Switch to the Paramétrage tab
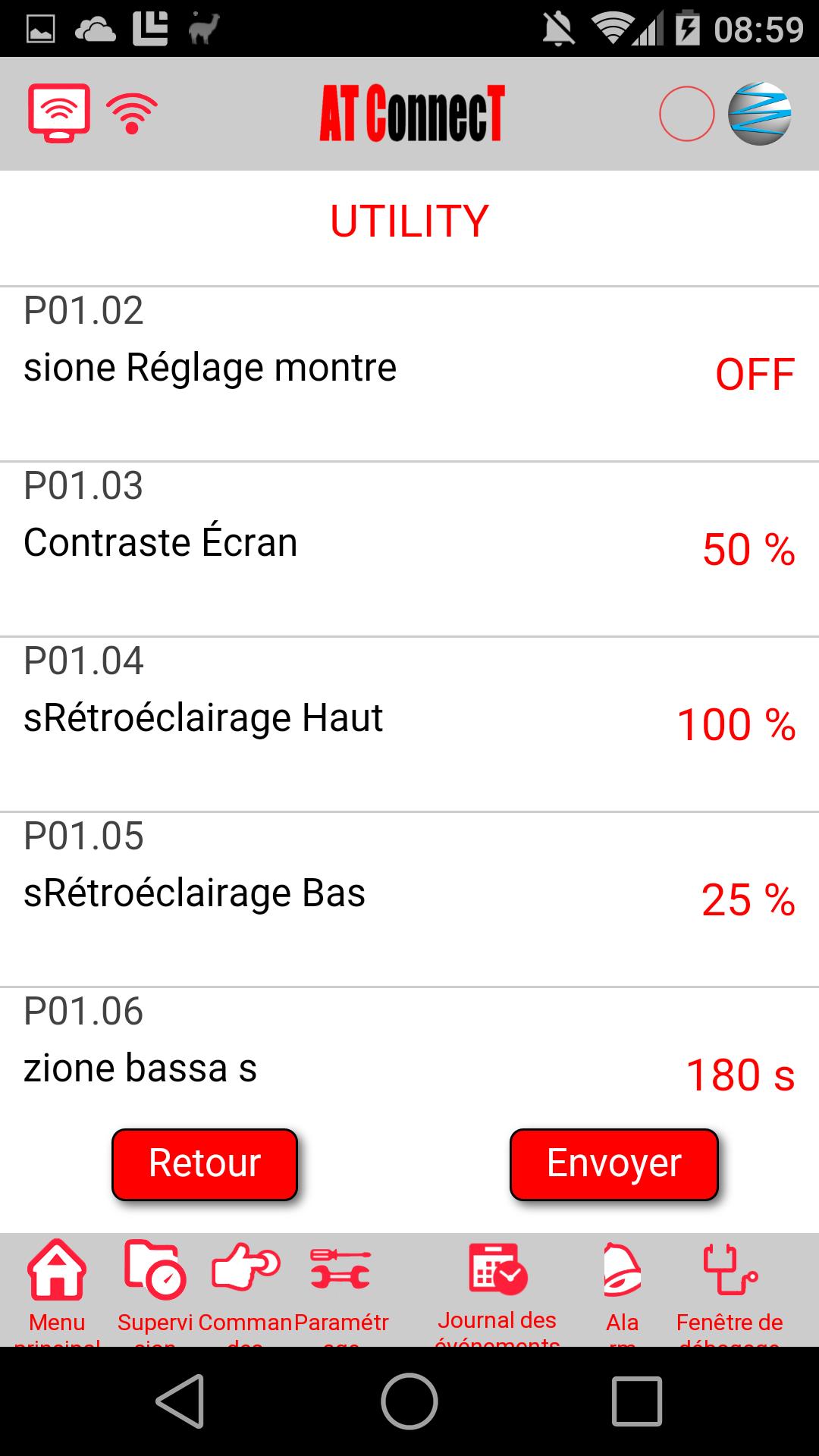The width and height of the screenshot is (819, 1456). pyautogui.click(x=341, y=1291)
